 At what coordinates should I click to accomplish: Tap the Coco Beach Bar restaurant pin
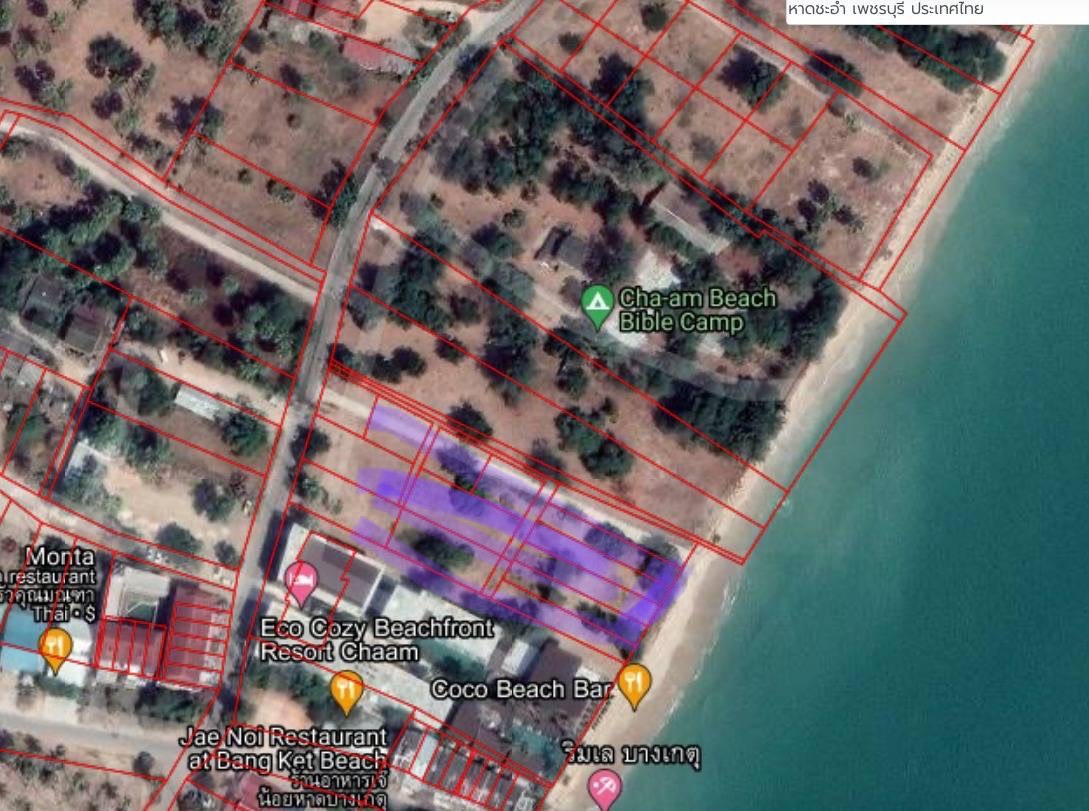coord(634,685)
